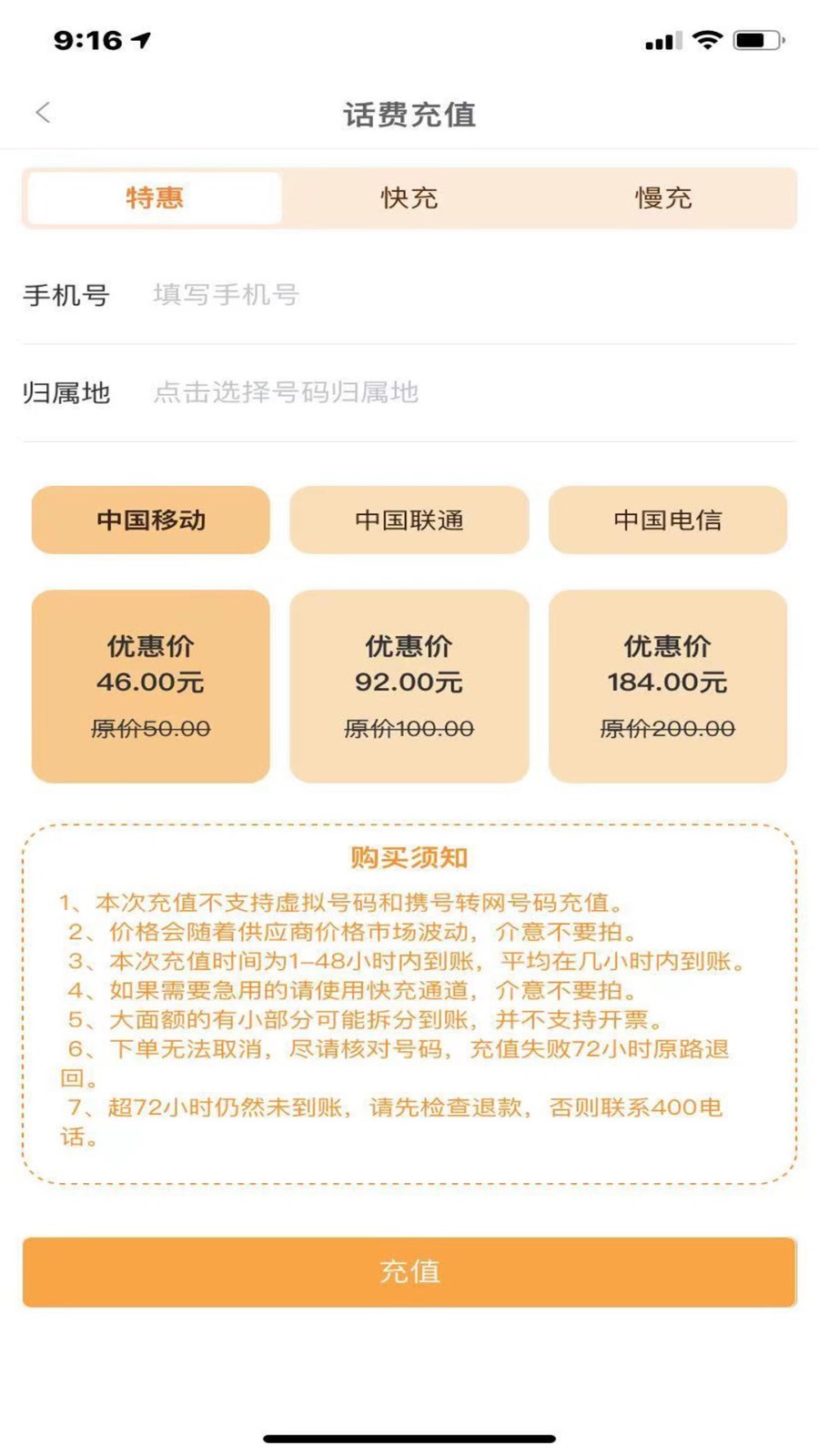Screen dimensions: 819x1456
Task: Choose the 92.00元 discount price card
Action: tap(409, 685)
